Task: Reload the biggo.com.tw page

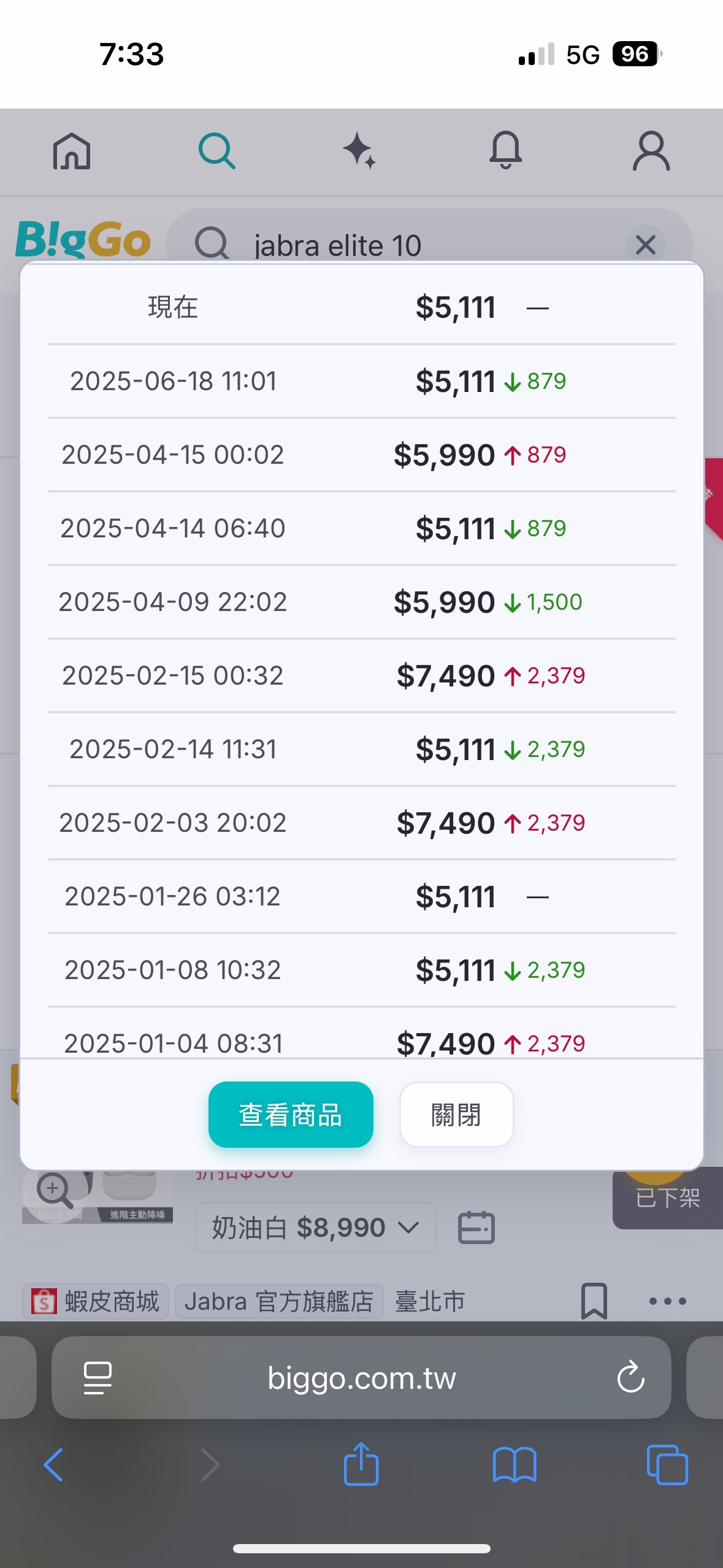Action: click(630, 1378)
